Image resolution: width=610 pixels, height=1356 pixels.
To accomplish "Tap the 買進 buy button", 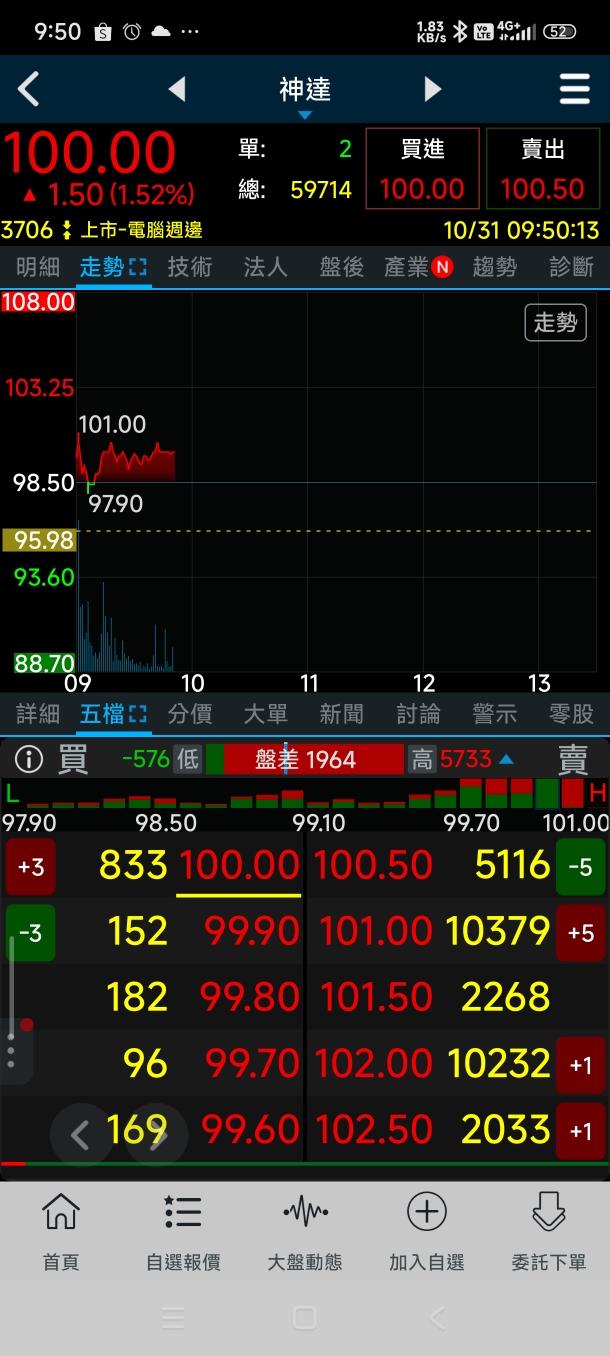I will pyautogui.click(x=422, y=169).
